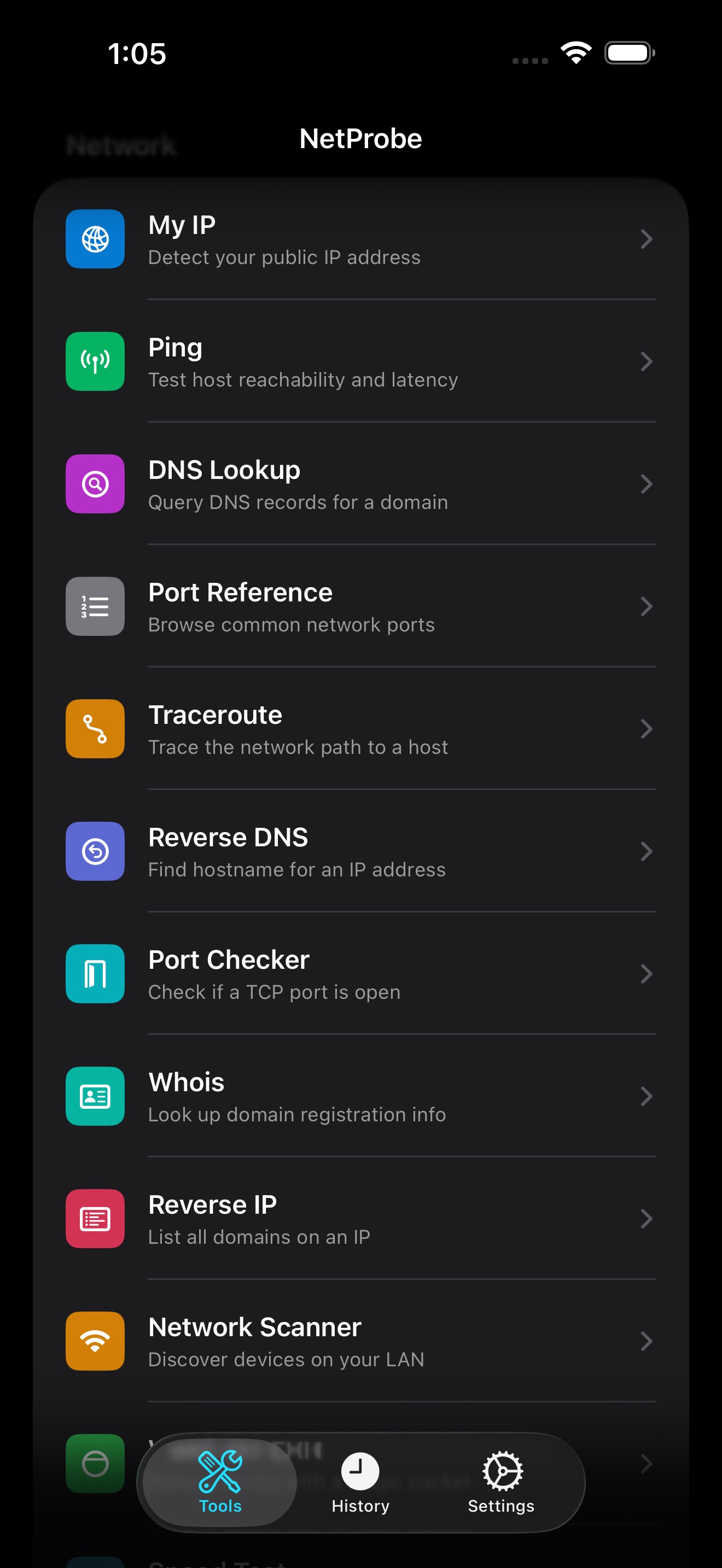
Task: Switch to the History tab
Action: click(x=360, y=1483)
